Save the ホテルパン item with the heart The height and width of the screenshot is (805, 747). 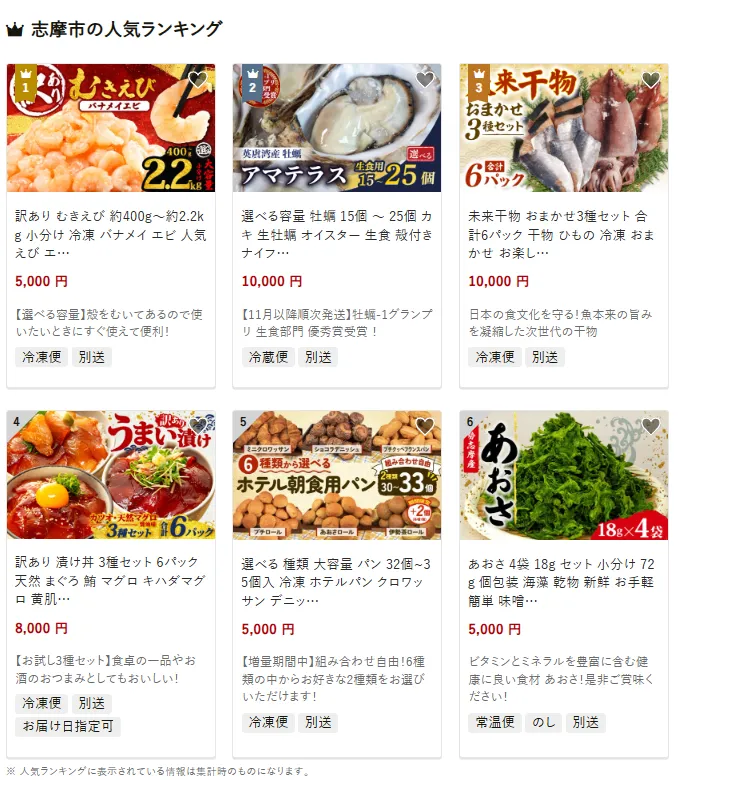click(x=425, y=426)
